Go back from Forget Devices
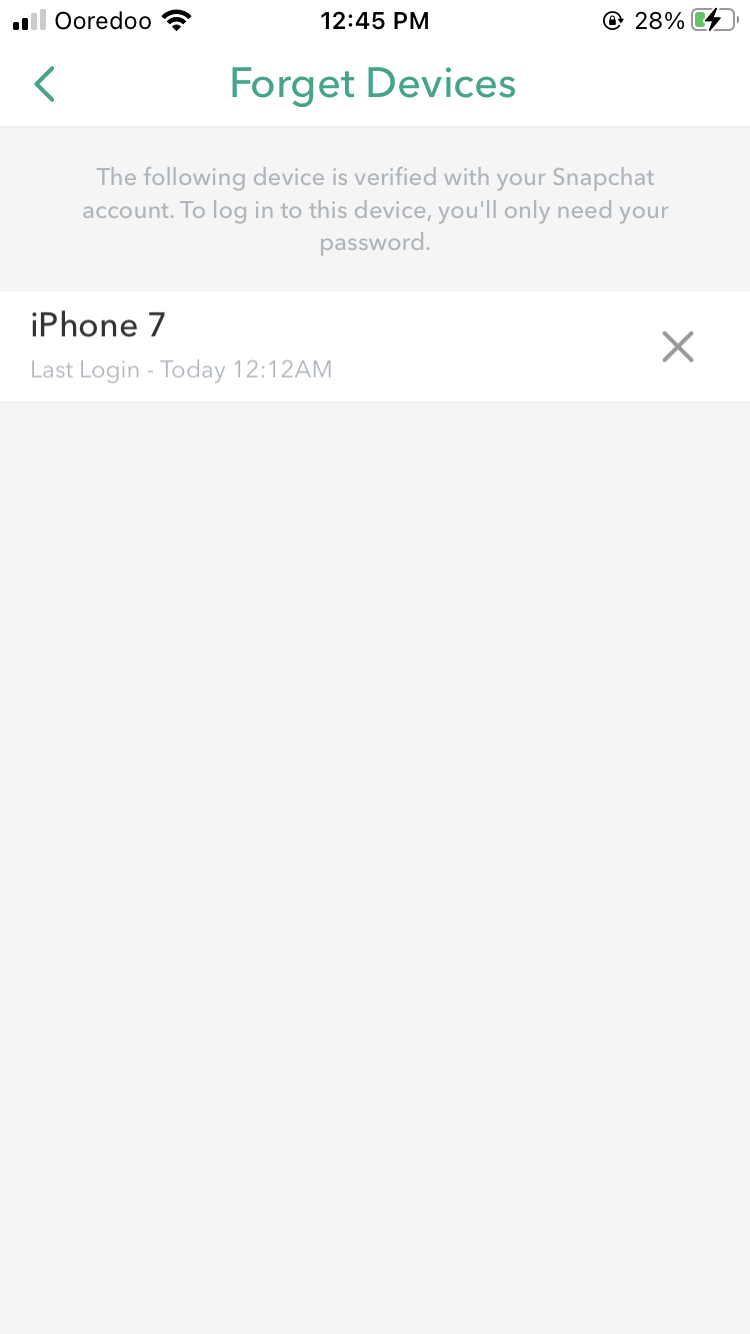The height and width of the screenshot is (1334, 750). (44, 84)
